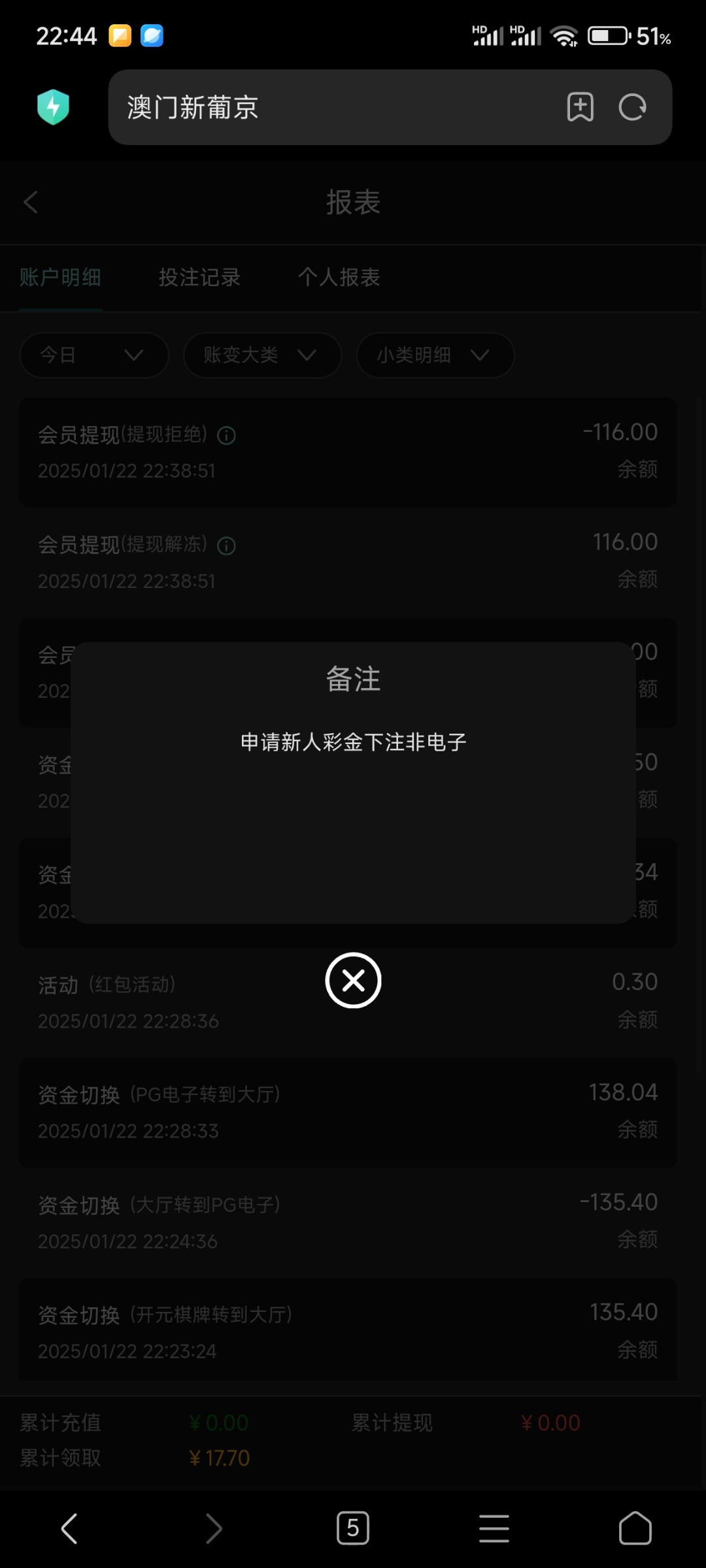Screen dimensions: 706x1568
Task: Expand the 小类明细 dropdown
Action: pyautogui.click(x=435, y=355)
